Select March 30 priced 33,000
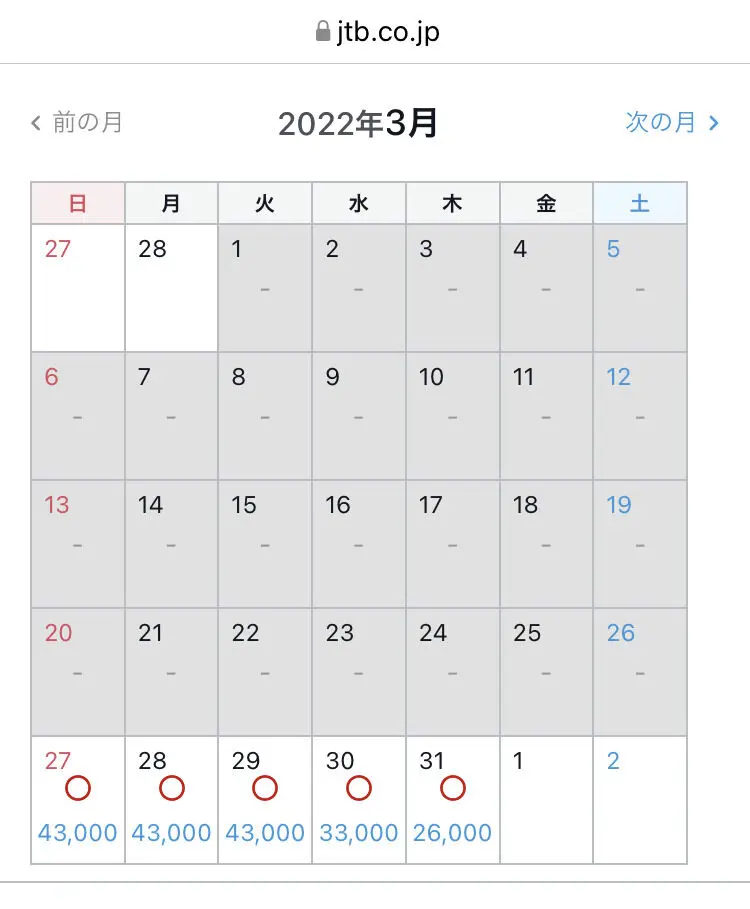 (359, 800)
